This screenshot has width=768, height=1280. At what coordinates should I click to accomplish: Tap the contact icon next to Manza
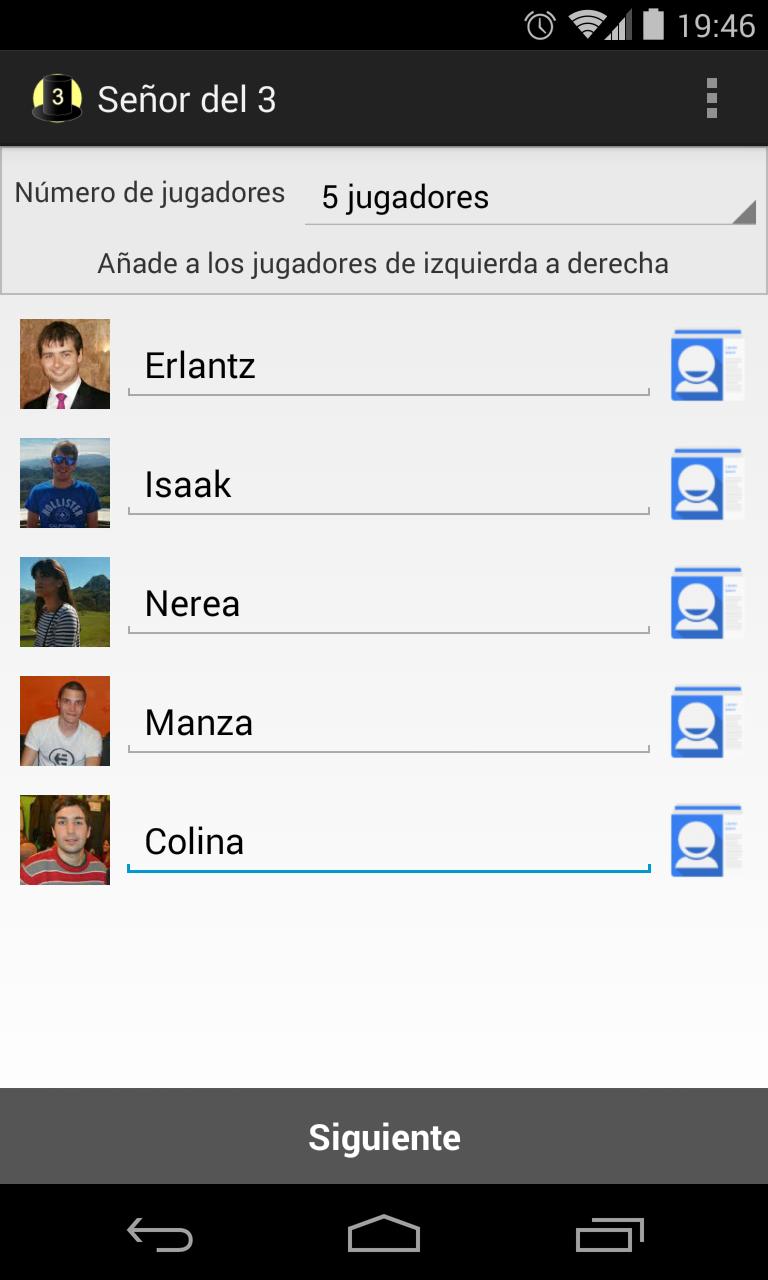706,722
